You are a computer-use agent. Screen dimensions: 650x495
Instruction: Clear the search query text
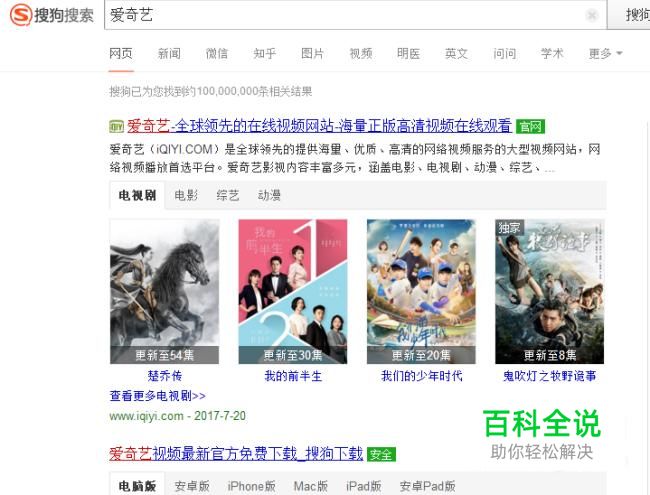point(592,15)
